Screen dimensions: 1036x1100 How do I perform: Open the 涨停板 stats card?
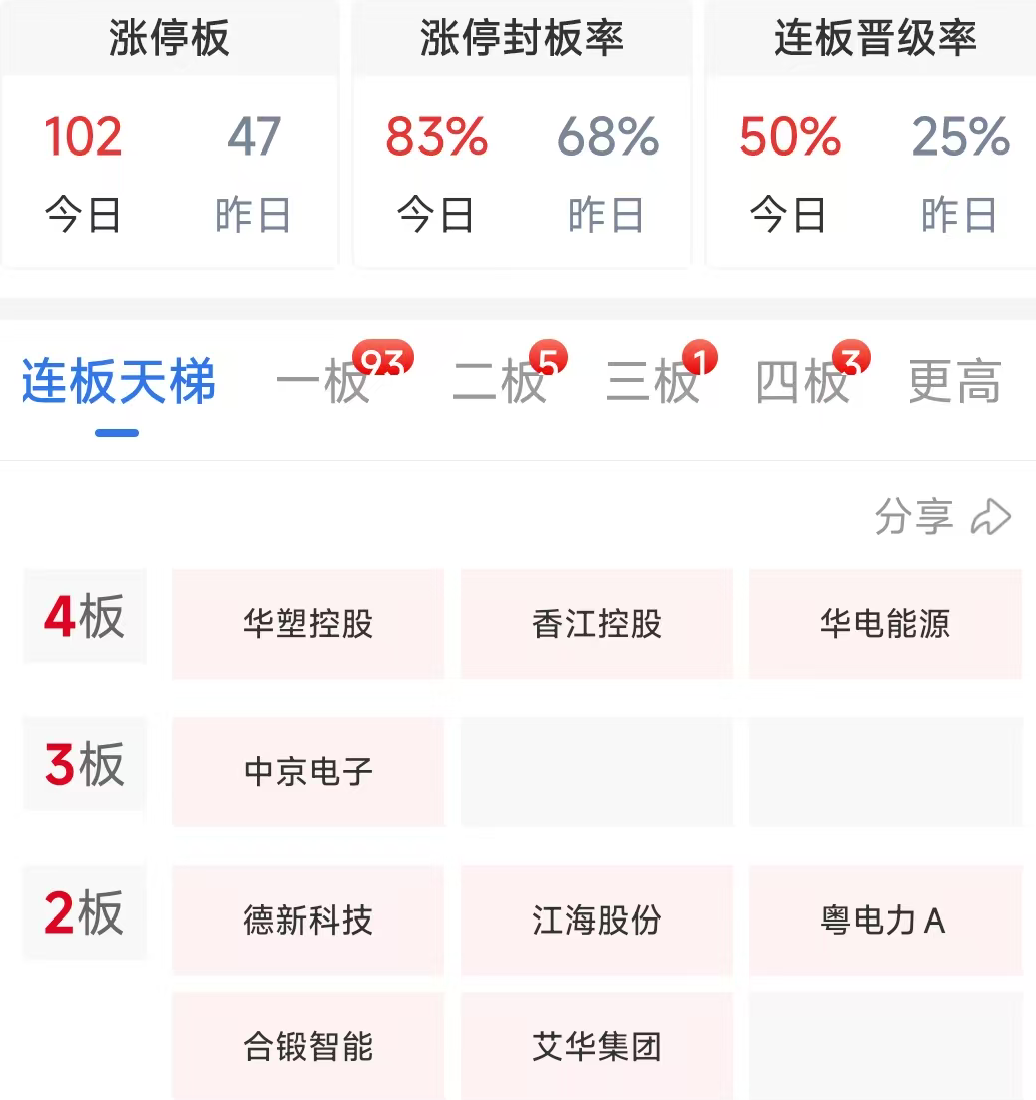point(170,133)
